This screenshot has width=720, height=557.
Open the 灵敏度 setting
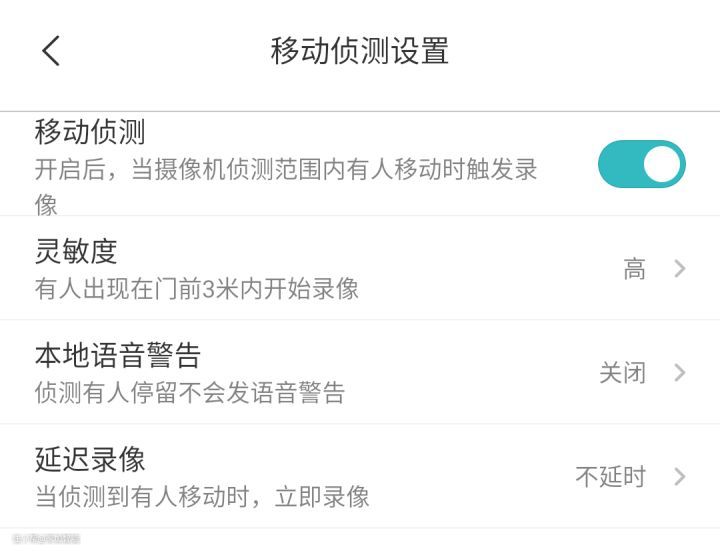(x=360, y=268)
